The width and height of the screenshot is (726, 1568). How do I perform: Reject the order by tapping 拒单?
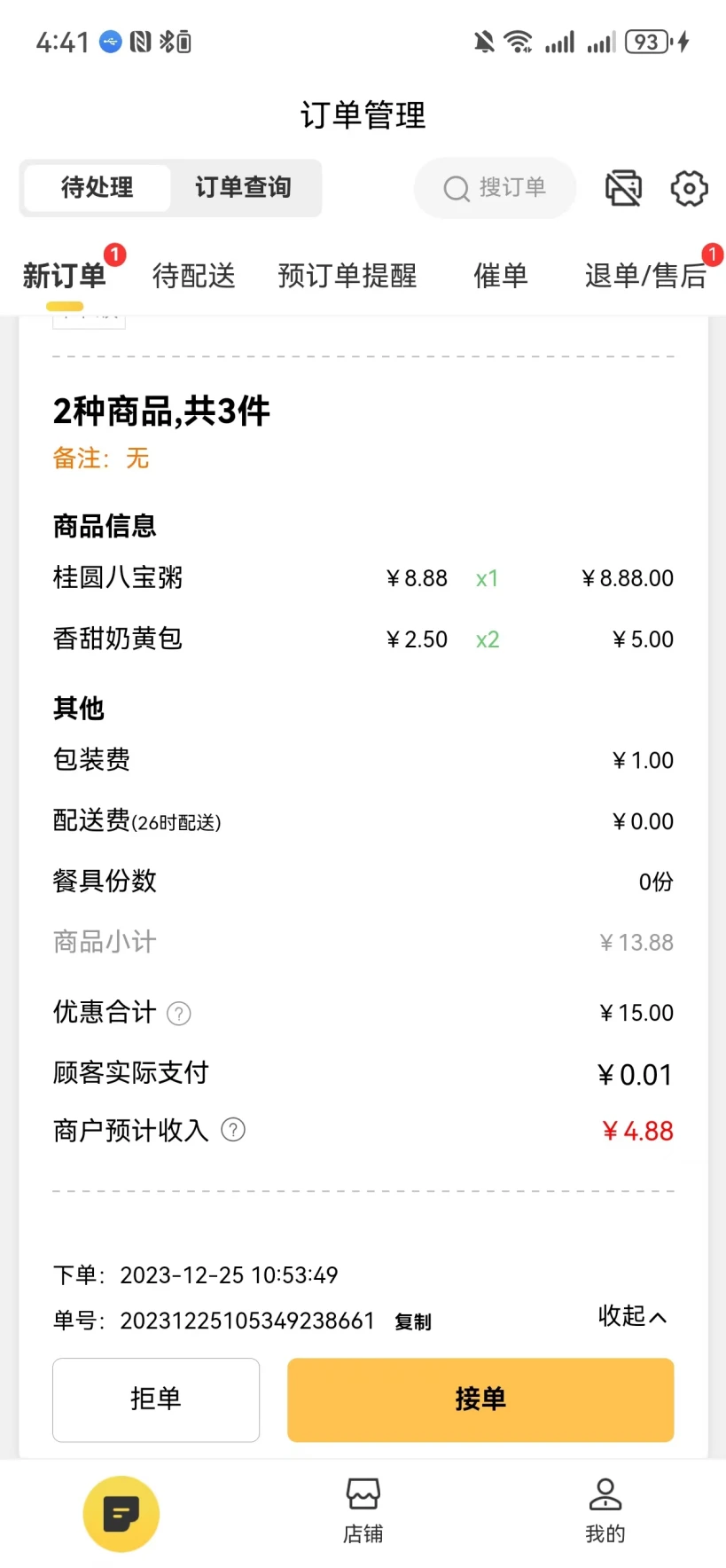pyautogui.click(x=155, y=1399)
